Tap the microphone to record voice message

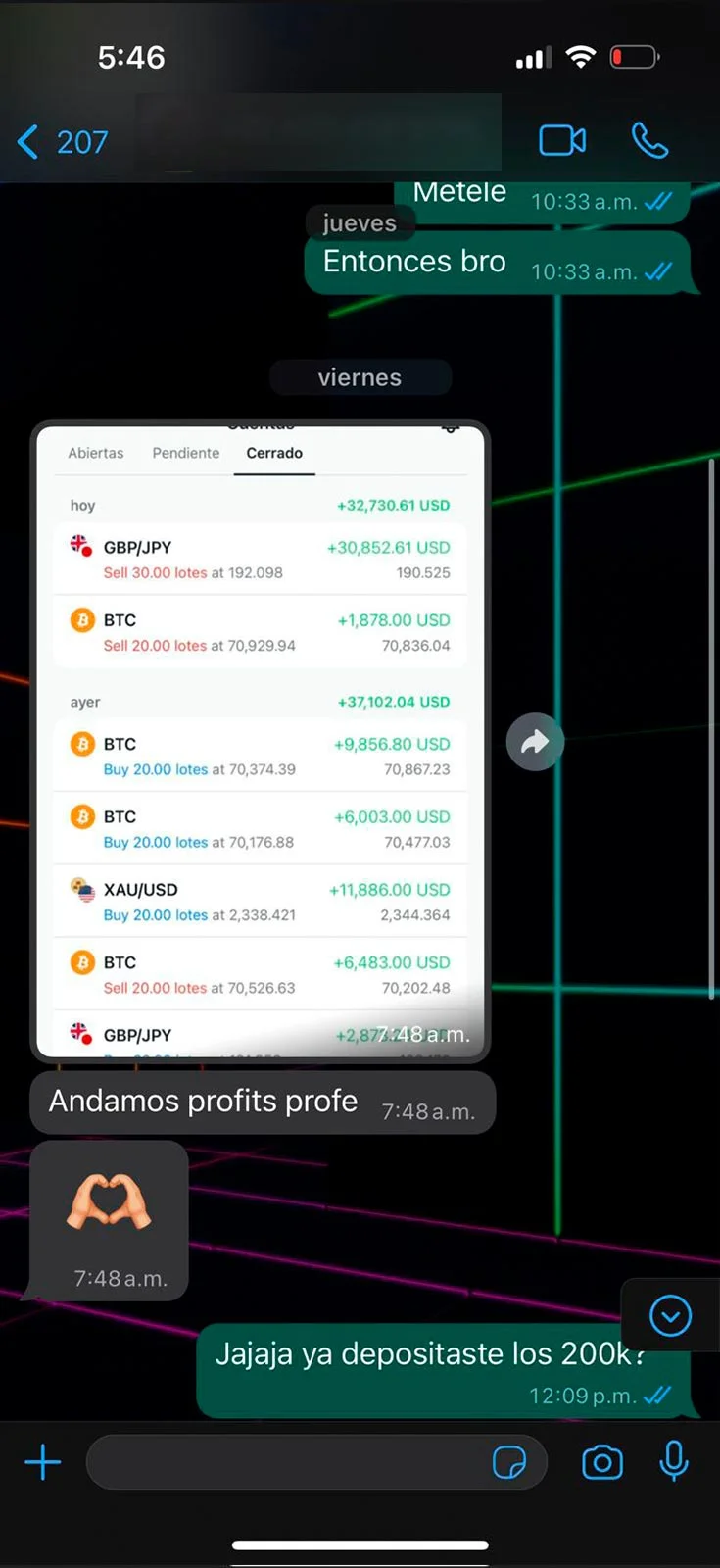pos(673,1461)
